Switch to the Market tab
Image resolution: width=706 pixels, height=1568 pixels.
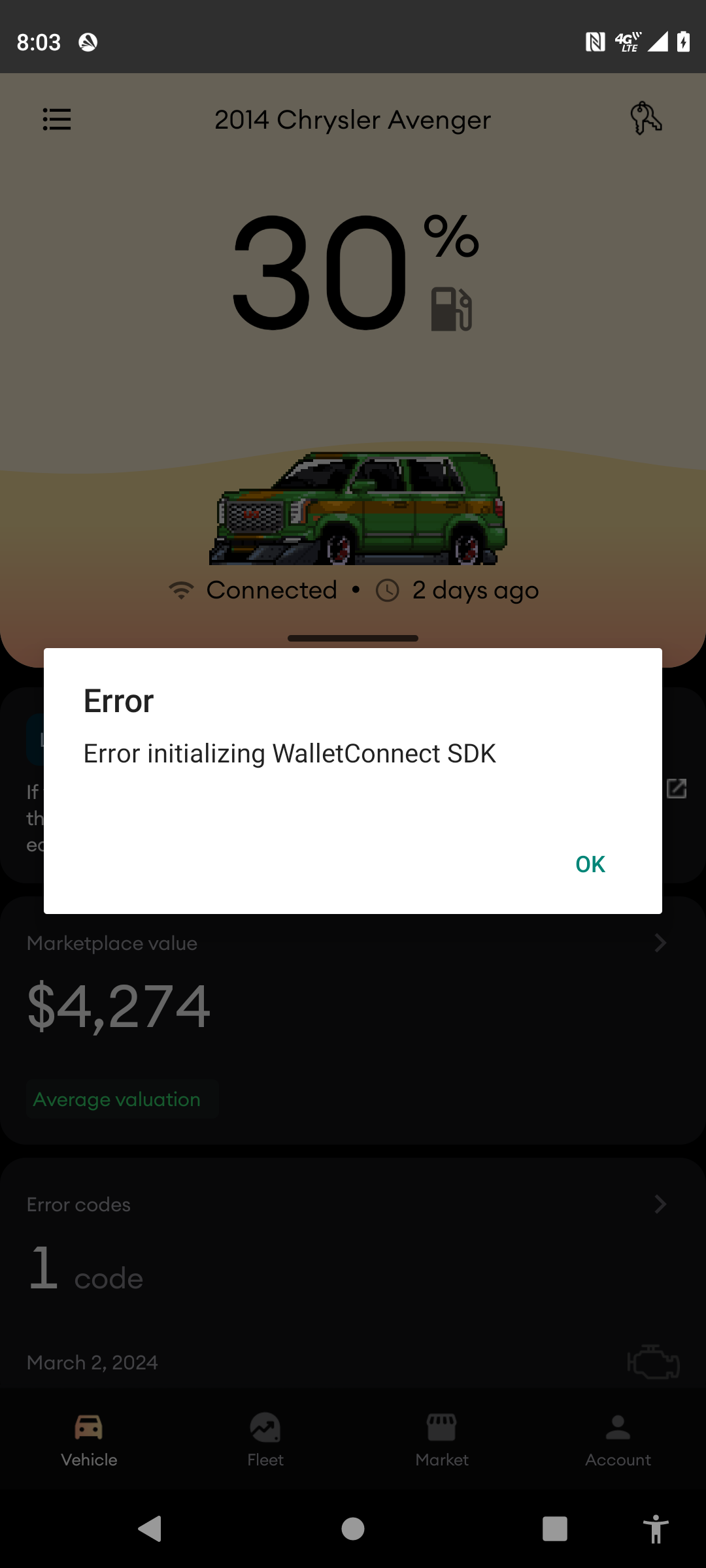(x=442, y=1441)
